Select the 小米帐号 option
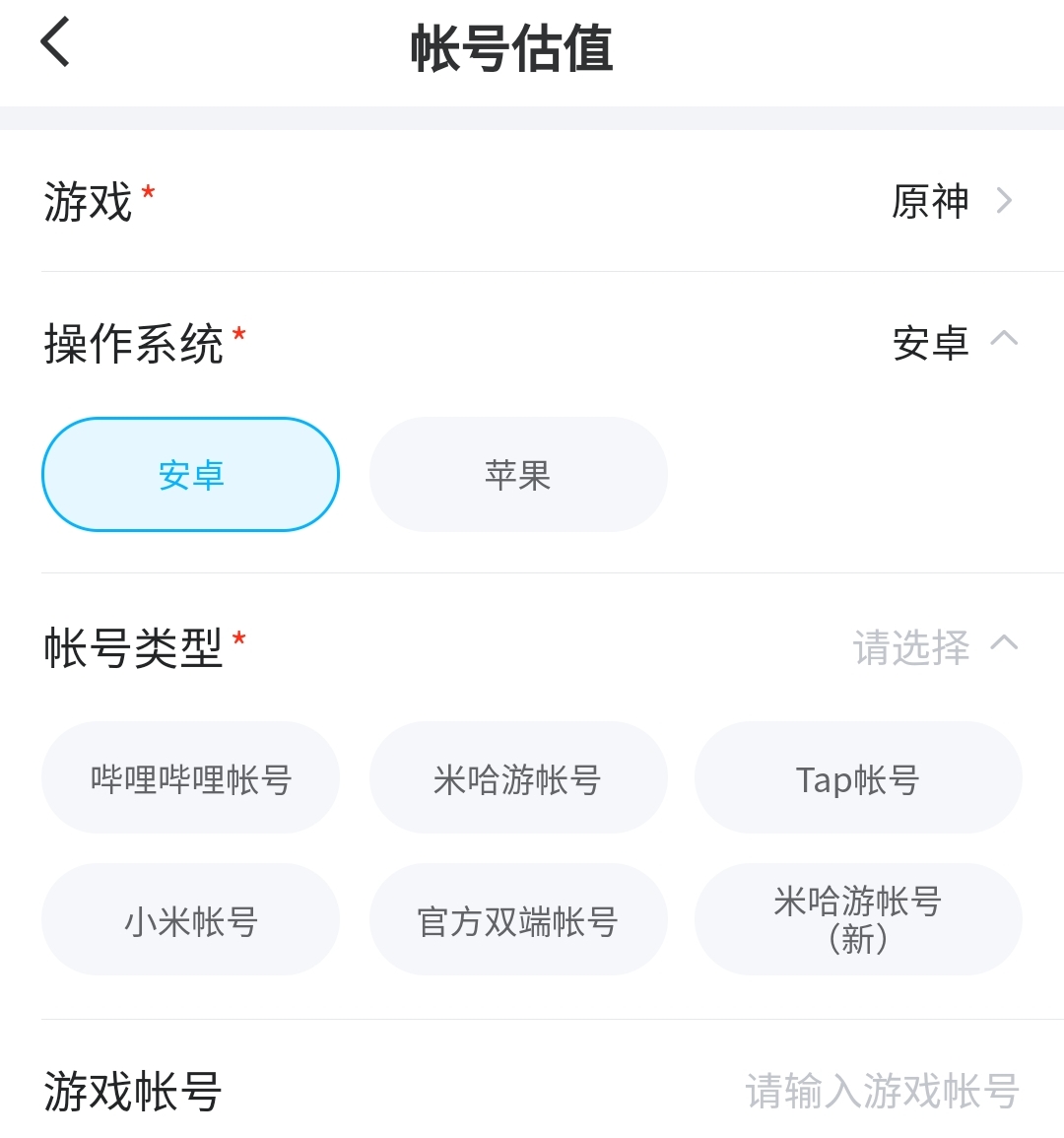Viewport: 1064px width, 1138px height. 190,920
